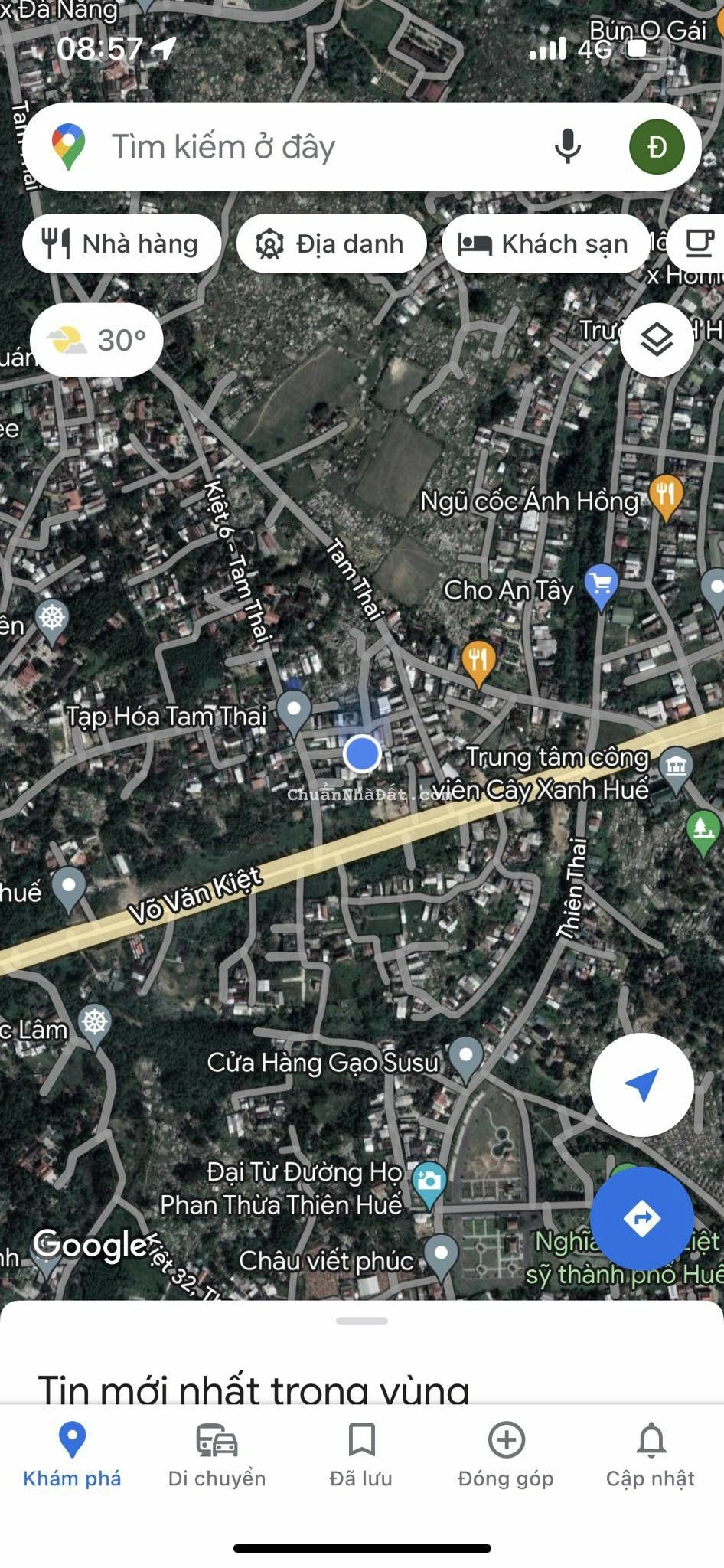724x1568 pixels.
Task: Start voice search with the microphone
Action: (567, 146)
